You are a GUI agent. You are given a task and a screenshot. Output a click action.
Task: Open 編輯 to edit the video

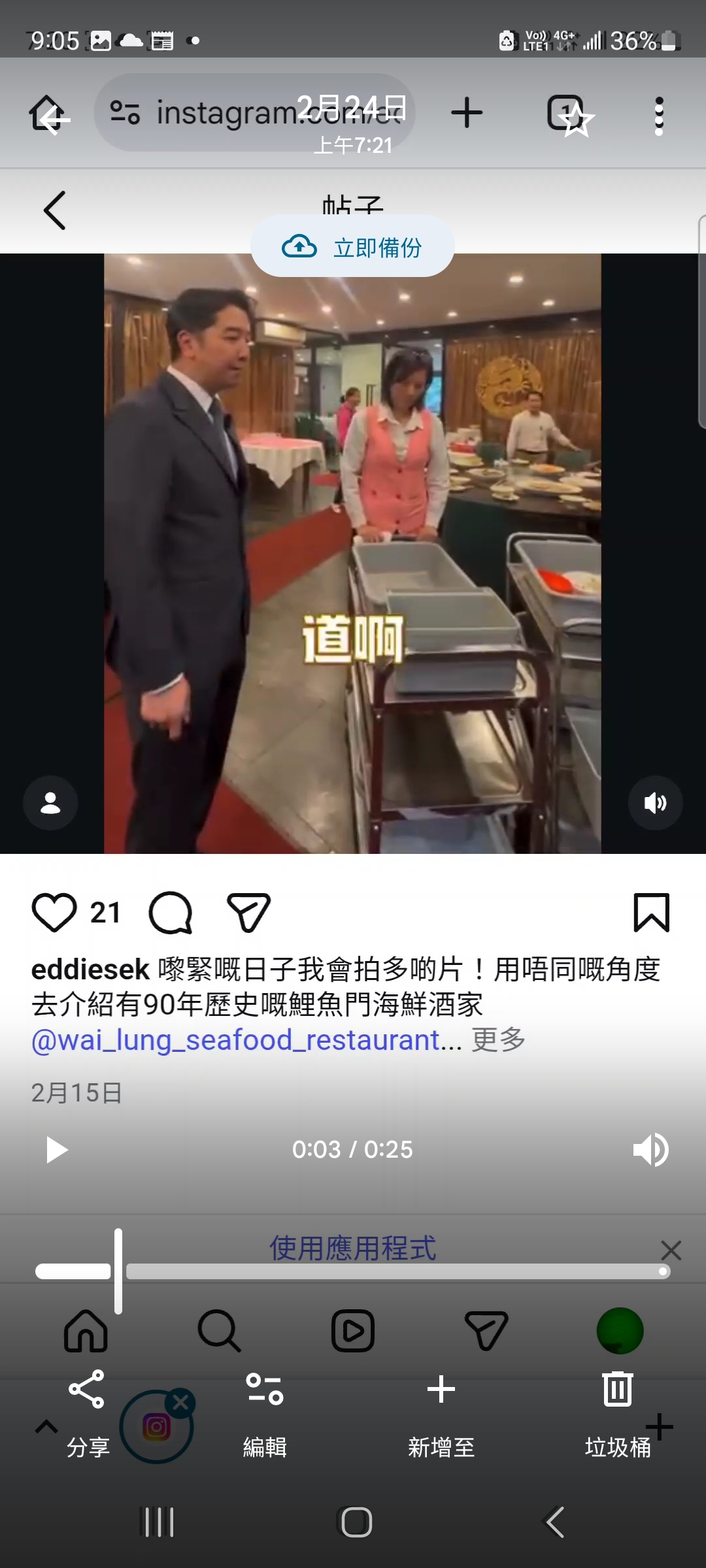265,1414
